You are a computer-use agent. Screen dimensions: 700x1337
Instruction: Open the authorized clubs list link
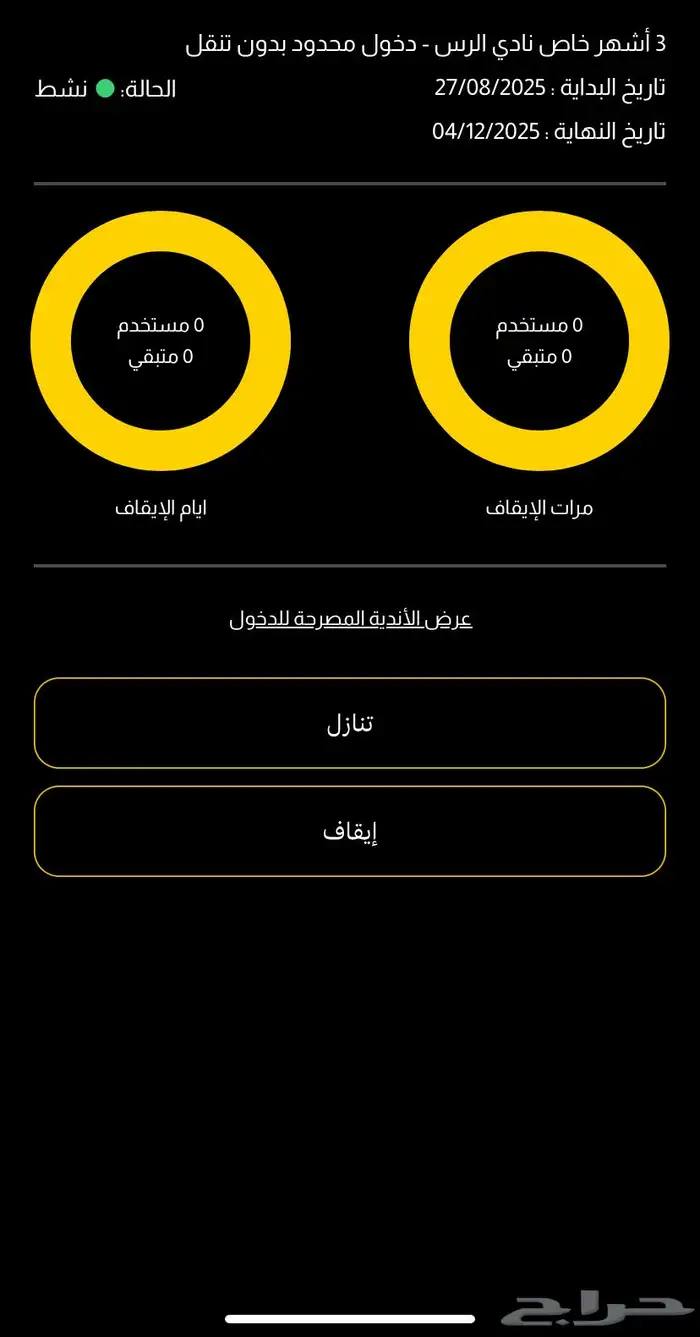click(x=350, y=619)
